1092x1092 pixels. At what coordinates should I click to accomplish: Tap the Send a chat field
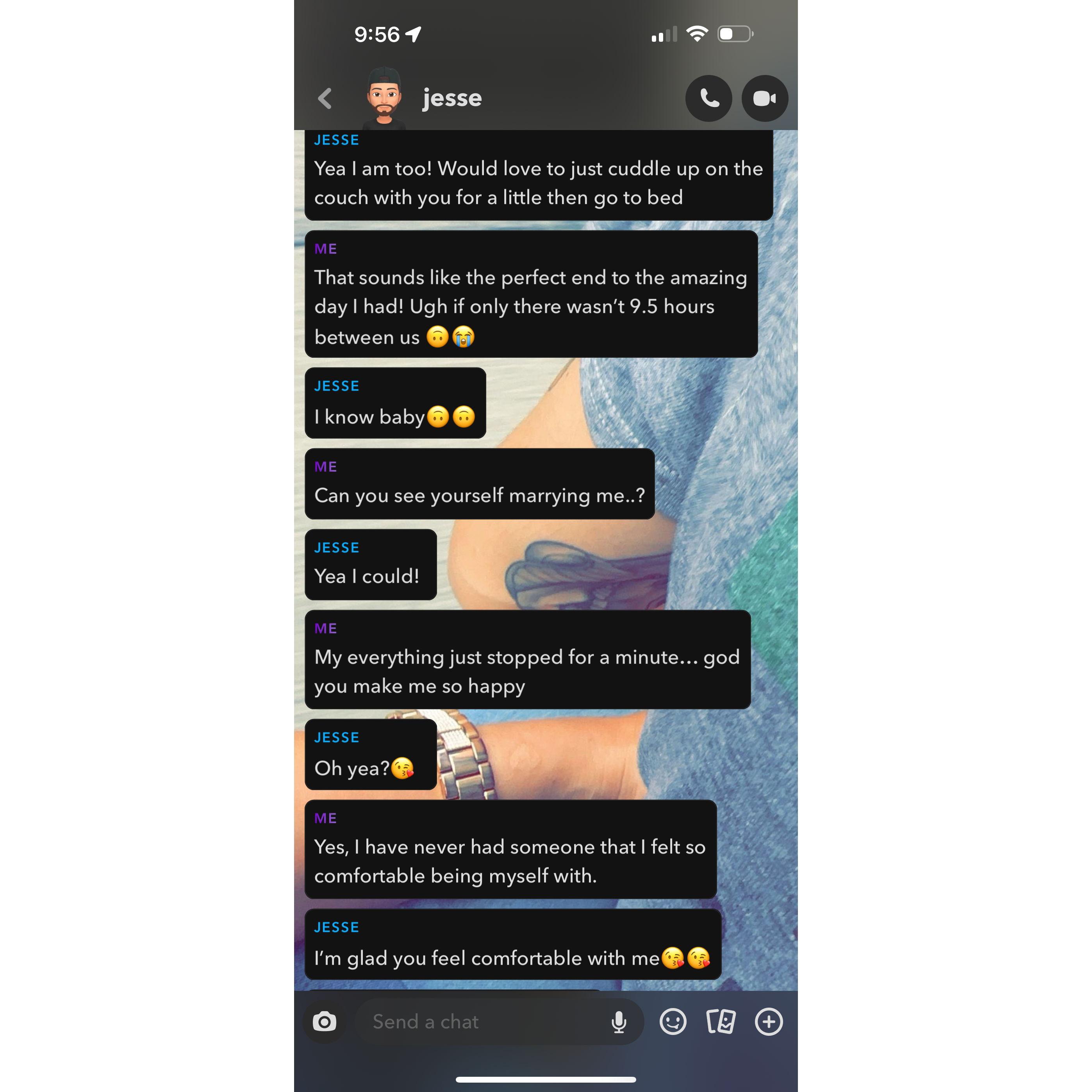pos(480,1021)
